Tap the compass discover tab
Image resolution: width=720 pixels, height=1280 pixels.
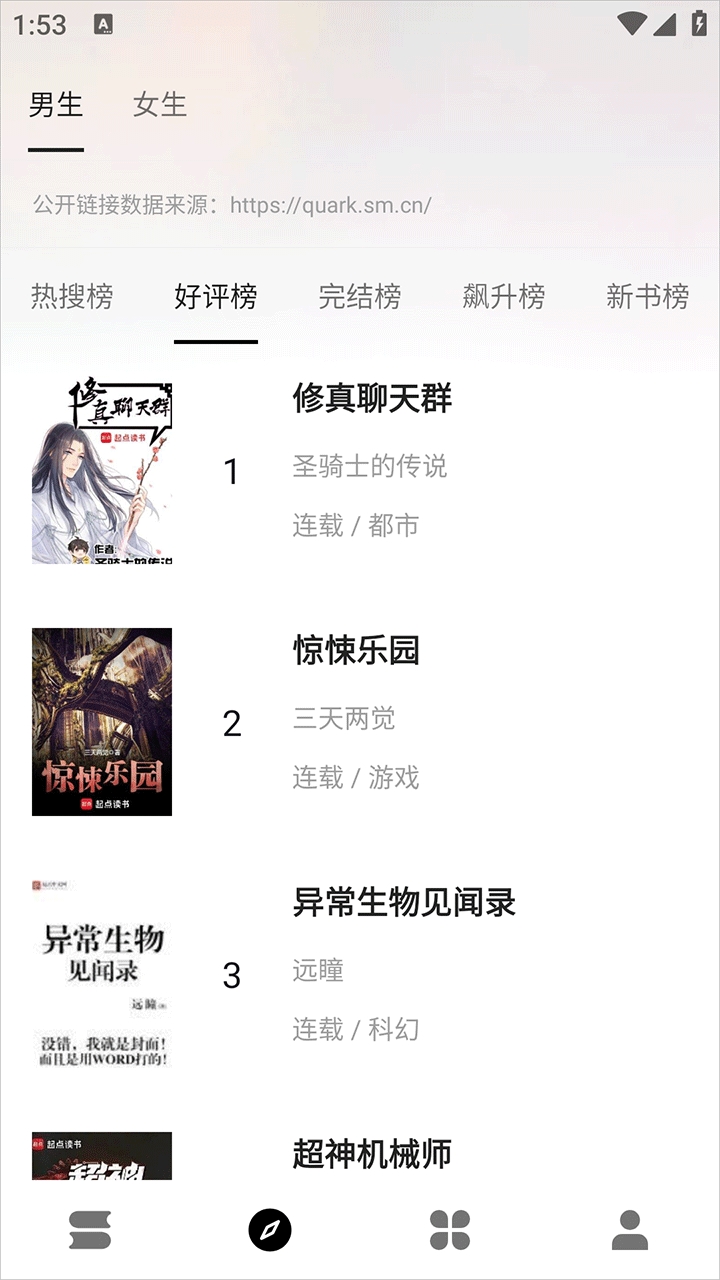tap(270, 1230)
